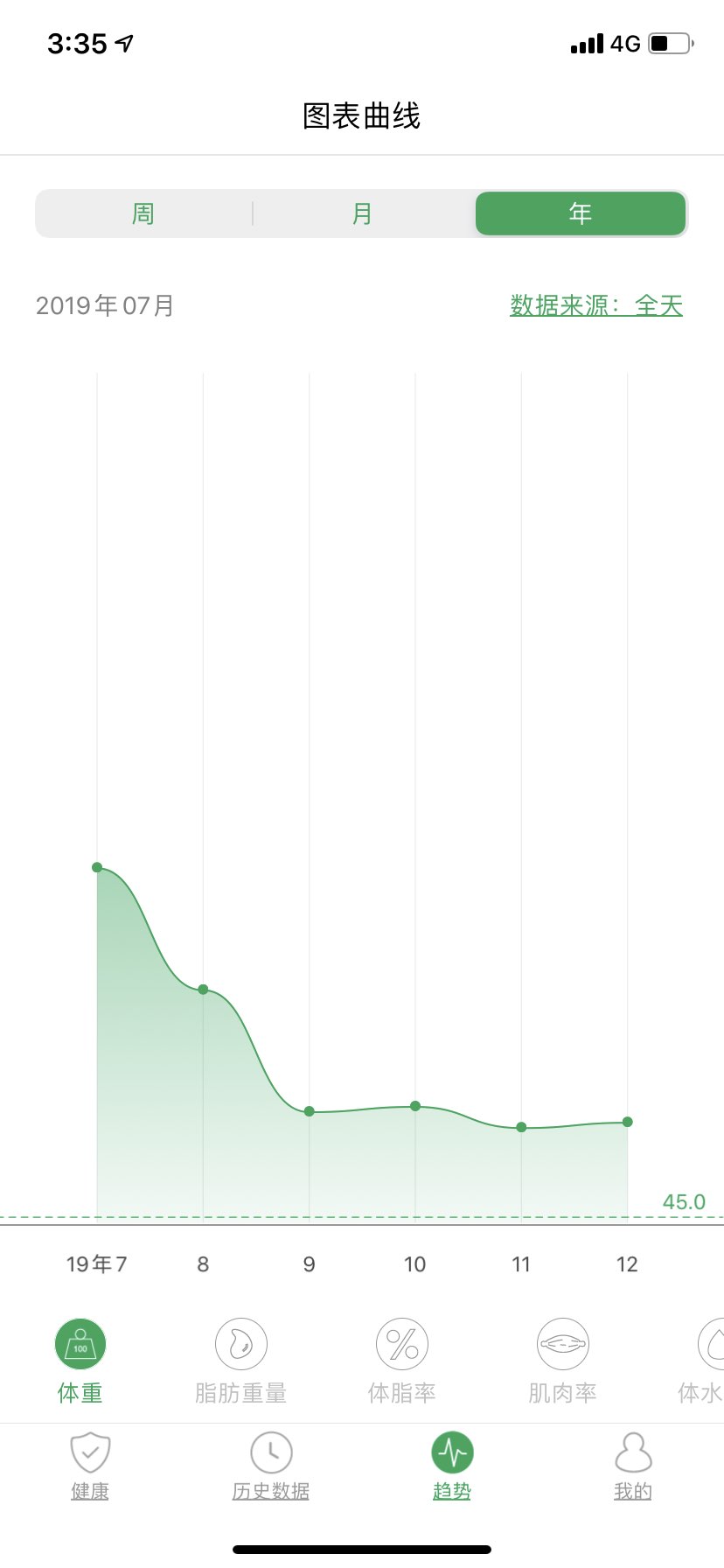
Task: Switch chart to weekly 周 view
Action: [x=143, y=213]
